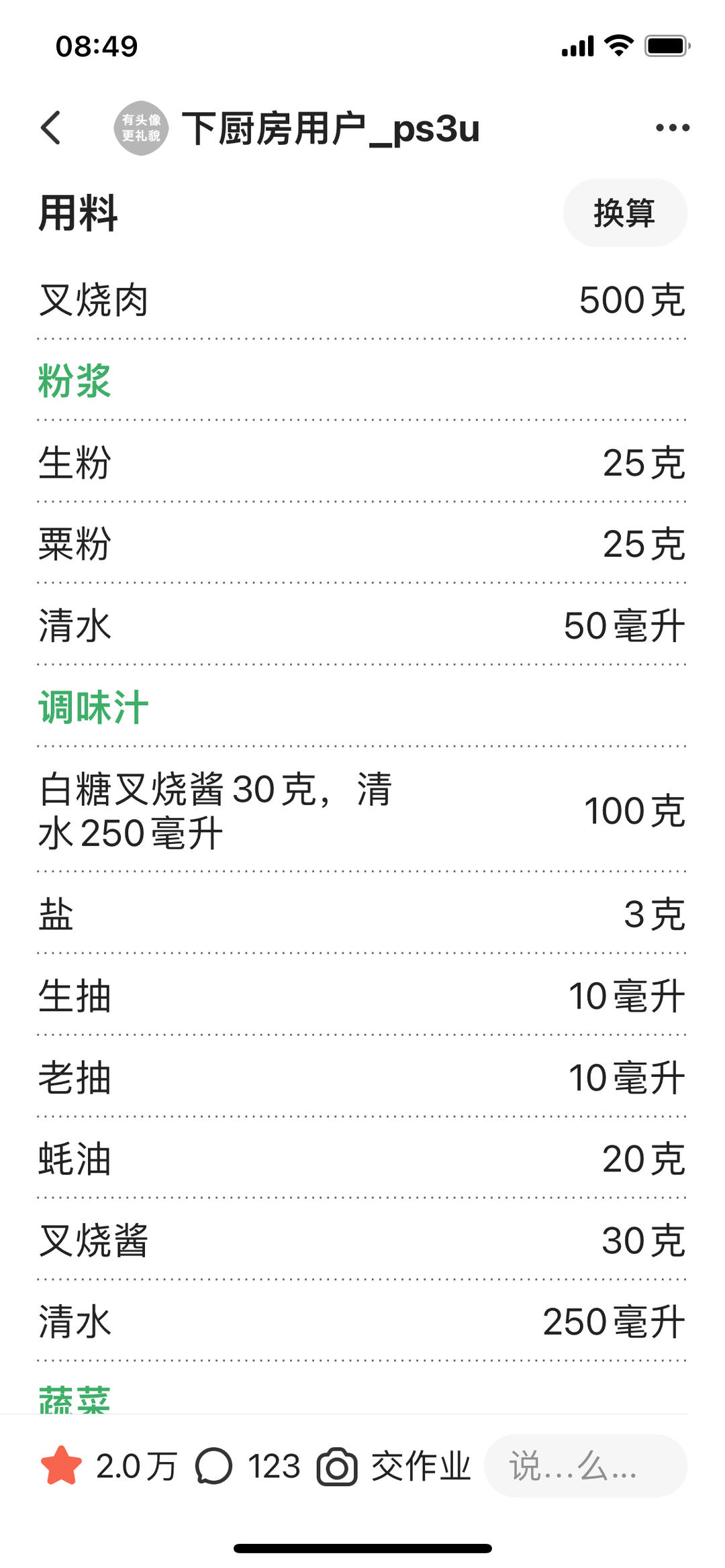Tap 交作业 to submit your dish
This screenshot has width=725, height=1568.
pyautogui.click(x=394, y=1466)
